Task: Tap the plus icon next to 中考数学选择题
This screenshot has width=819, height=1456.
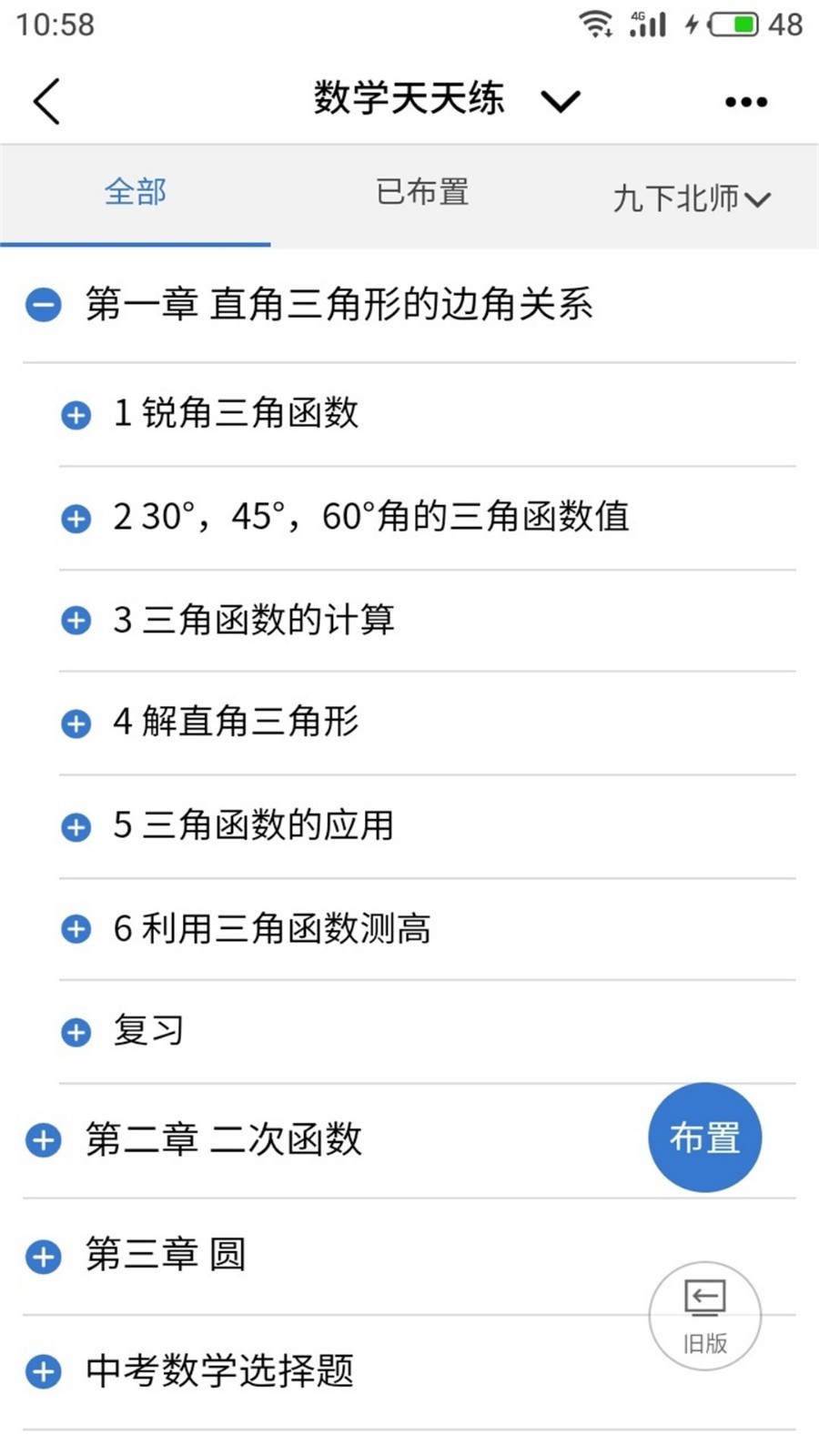Action: pos(43,1368)
